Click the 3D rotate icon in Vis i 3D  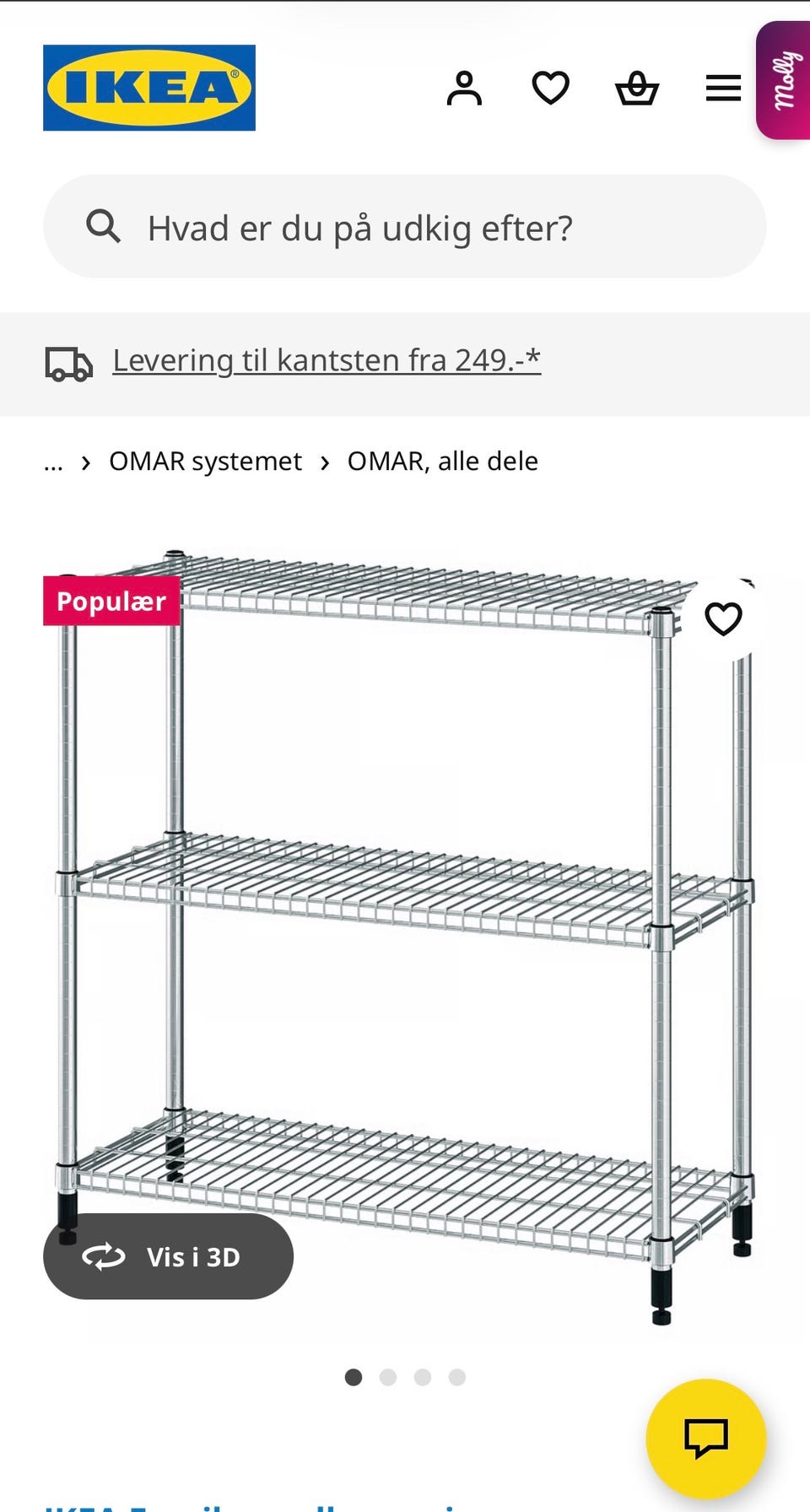click(x=103, y=1256)
